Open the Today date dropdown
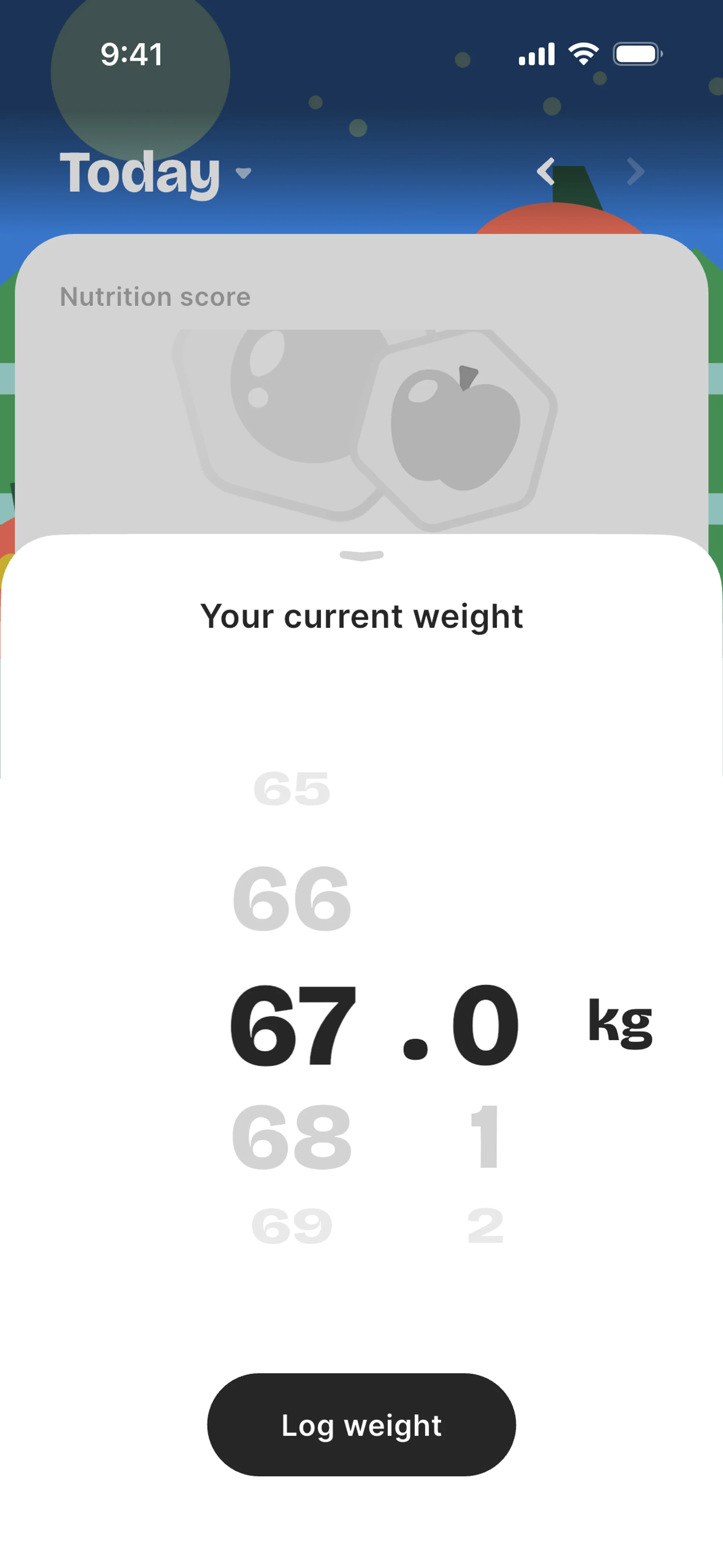723x1568 pixels. tap(155, 173)
